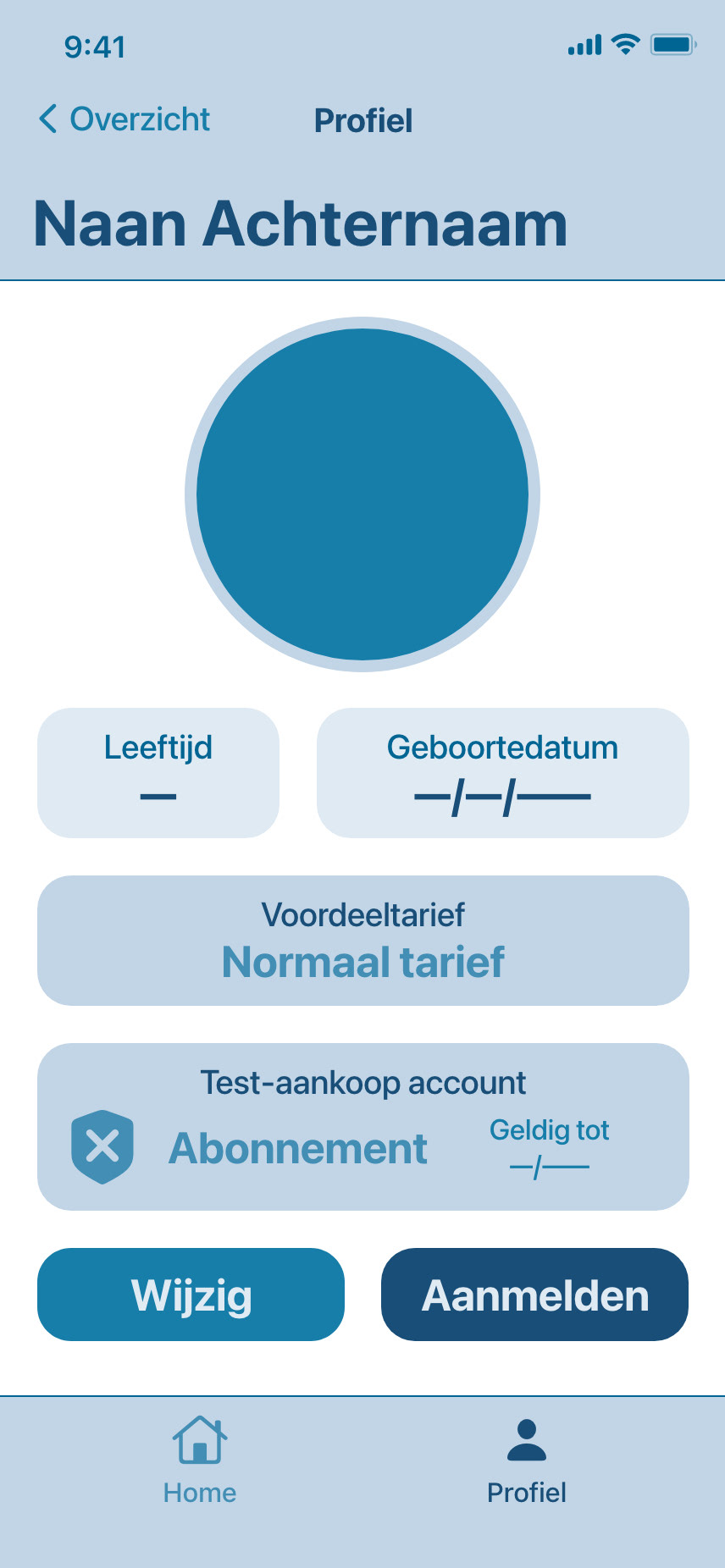Switch to the Home tab
Image resolution: width=725 pixels, height=1568 pixels.
point(200,1460)
